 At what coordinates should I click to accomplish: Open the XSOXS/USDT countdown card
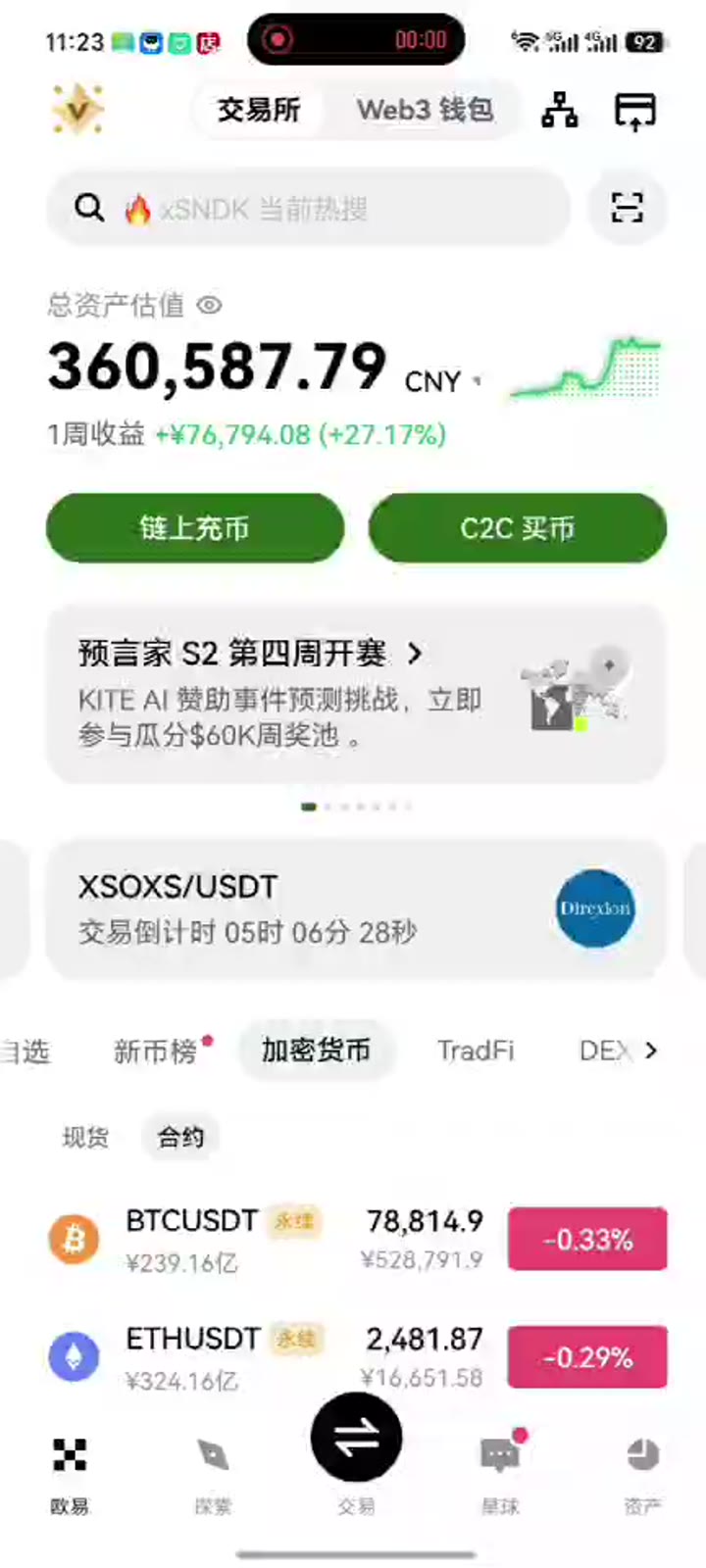(356, 909)
